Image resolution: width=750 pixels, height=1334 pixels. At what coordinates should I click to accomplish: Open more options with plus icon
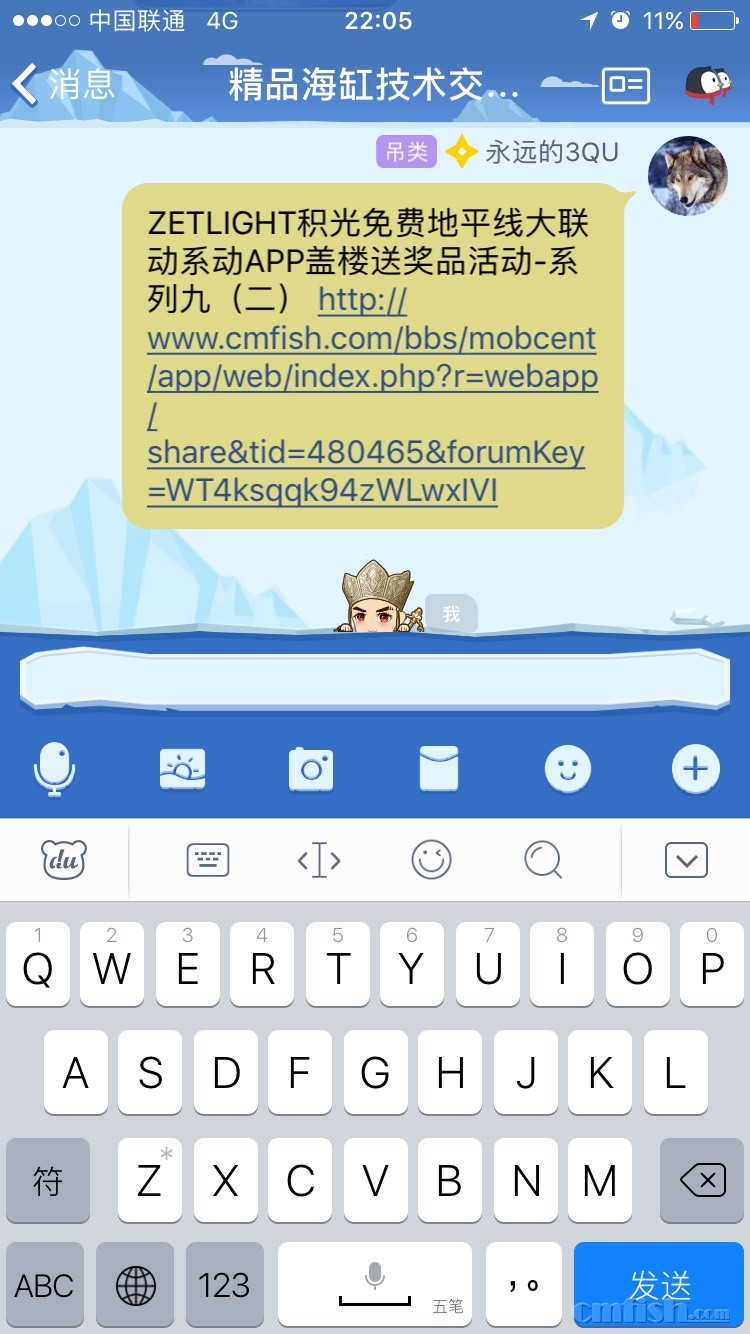(x=695, y=769)
